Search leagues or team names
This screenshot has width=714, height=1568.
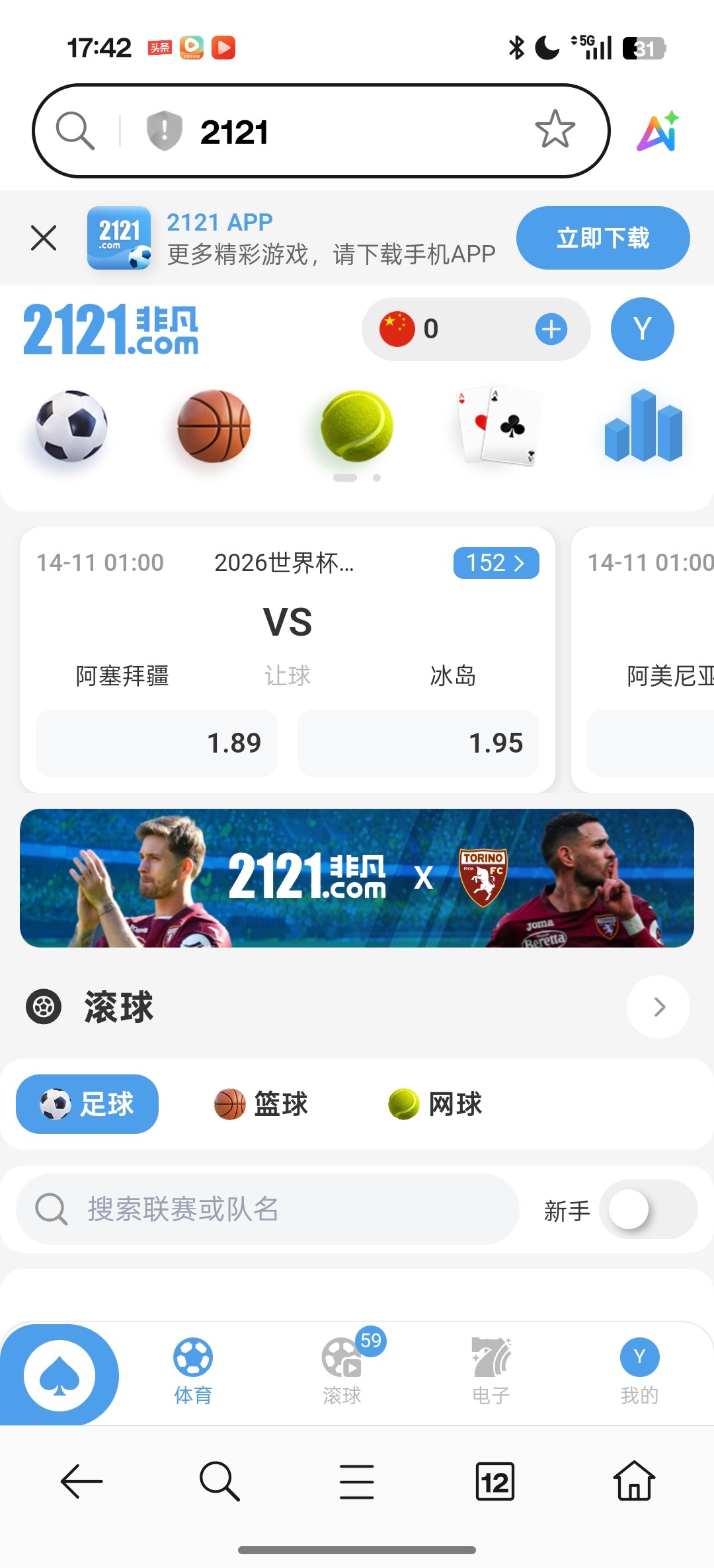pyautogui.click(x=268, y=1209)
